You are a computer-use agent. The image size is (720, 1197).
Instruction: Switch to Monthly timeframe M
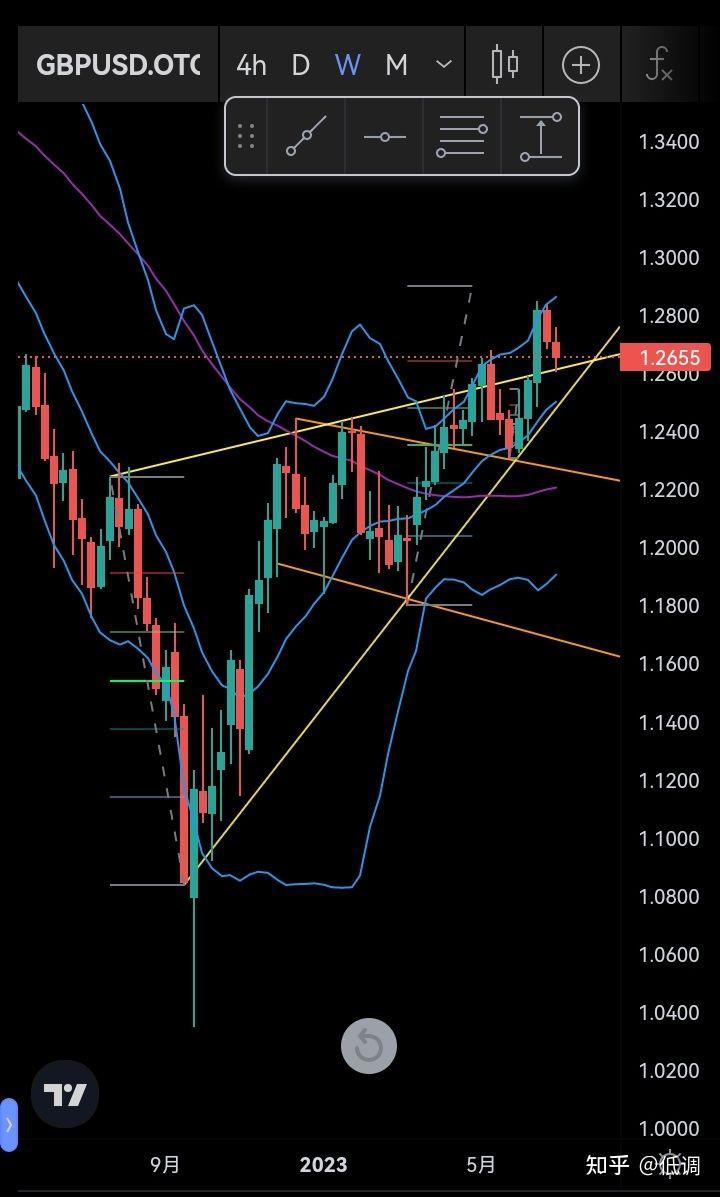396,64
